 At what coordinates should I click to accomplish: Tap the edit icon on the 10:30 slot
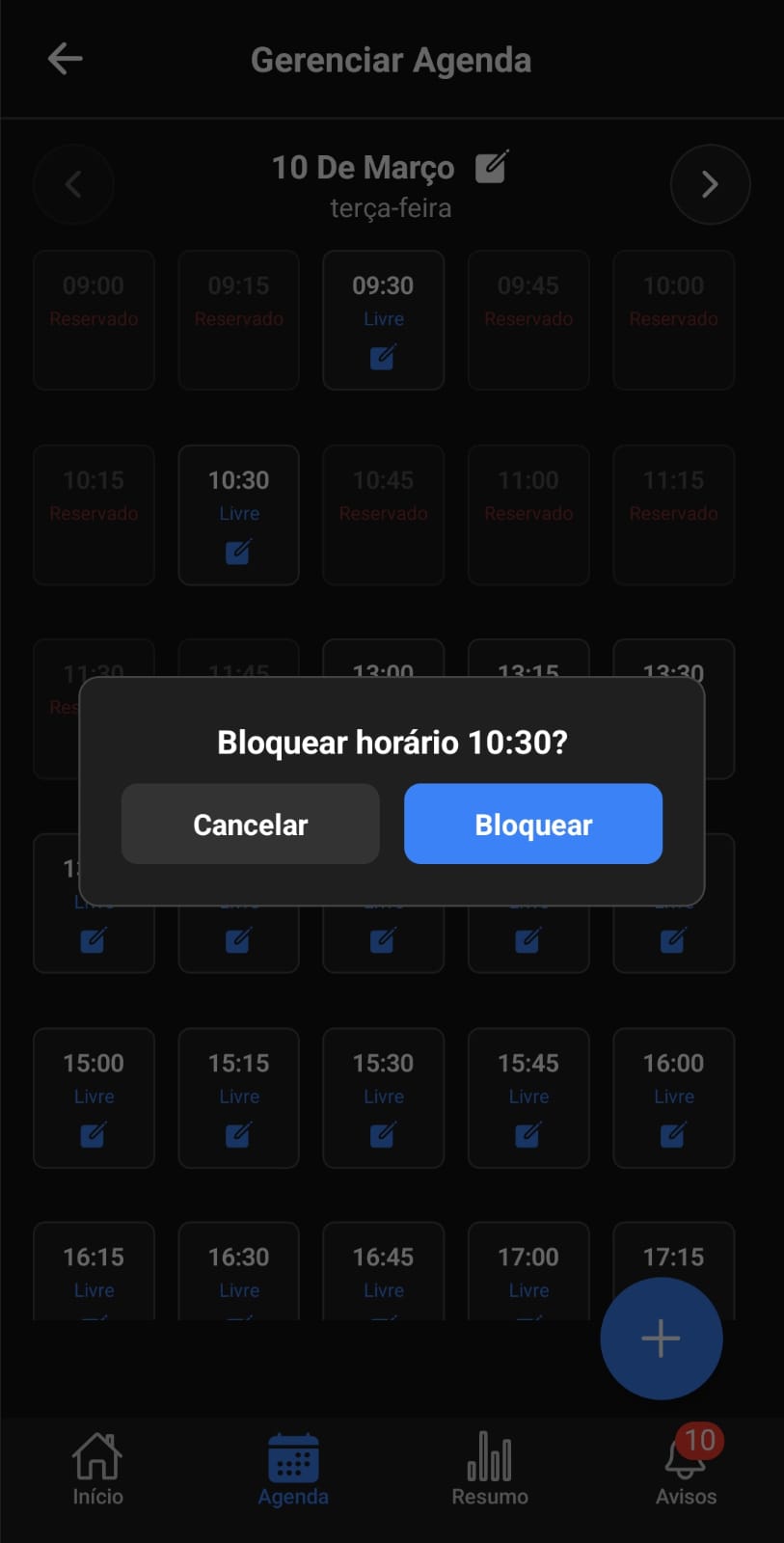(238, 551)
